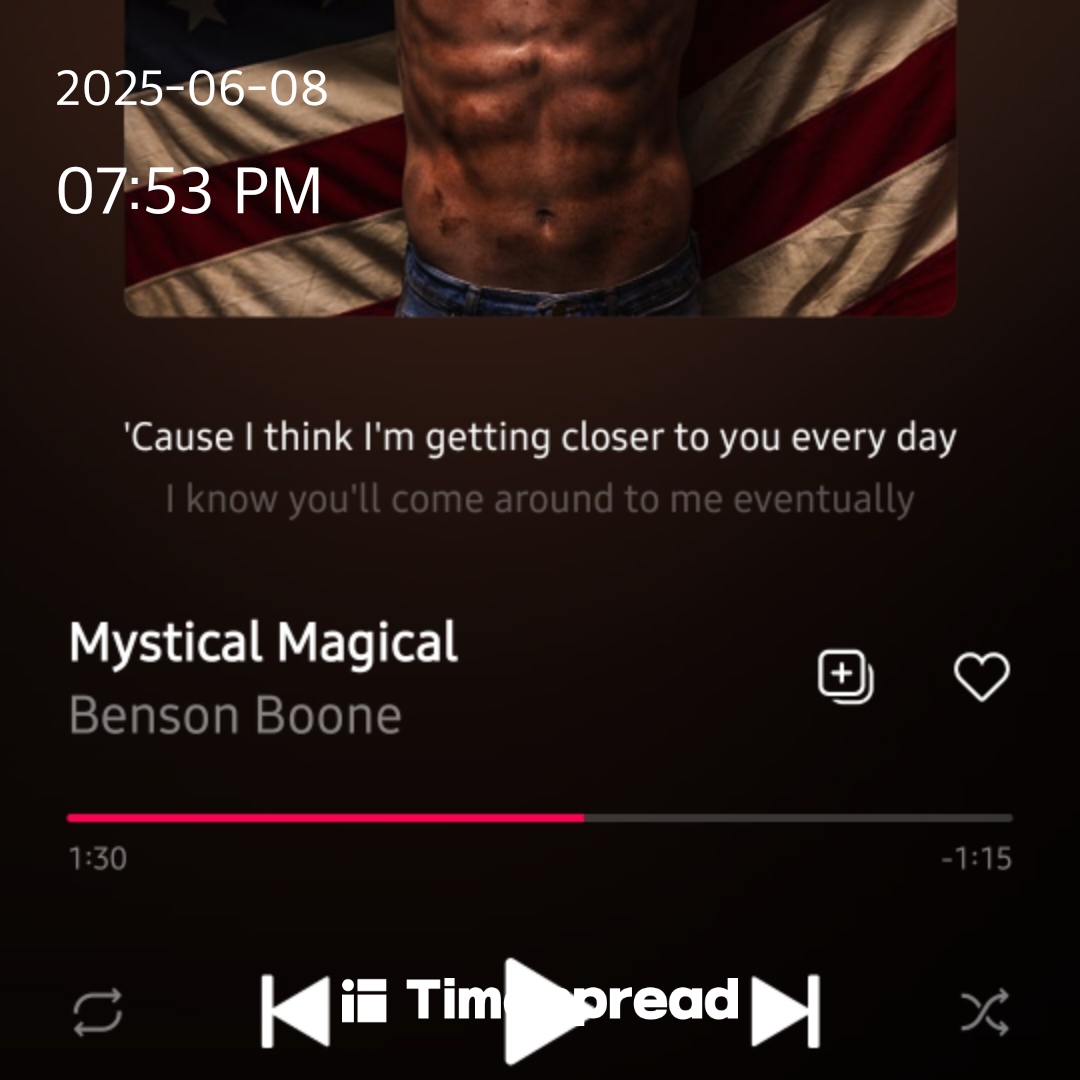Skip to the next track
This screenshot has height=1080, width=1080.
(x=786, y=1010)
